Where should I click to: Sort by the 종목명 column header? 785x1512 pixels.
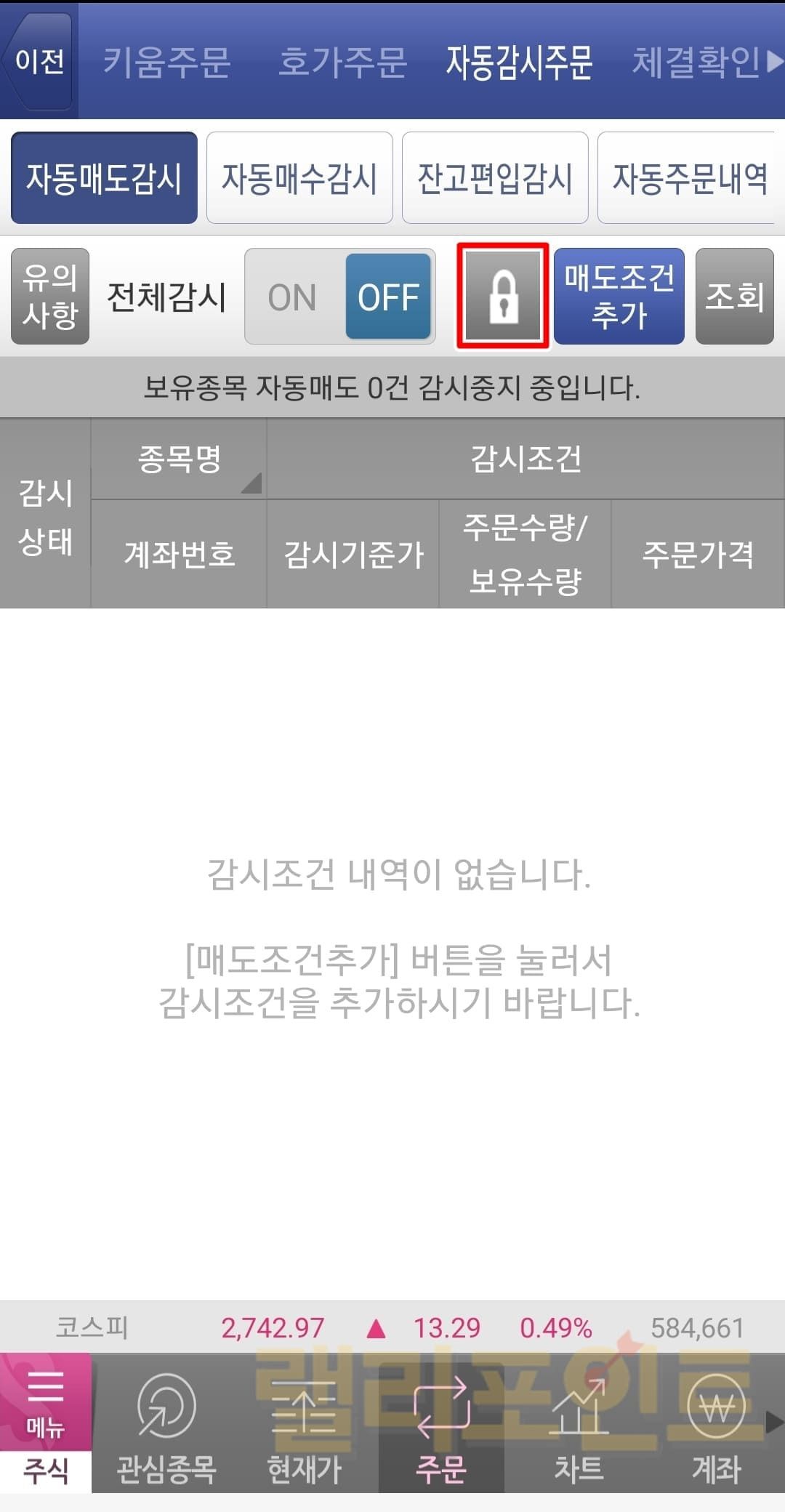(x=179, y=459)
